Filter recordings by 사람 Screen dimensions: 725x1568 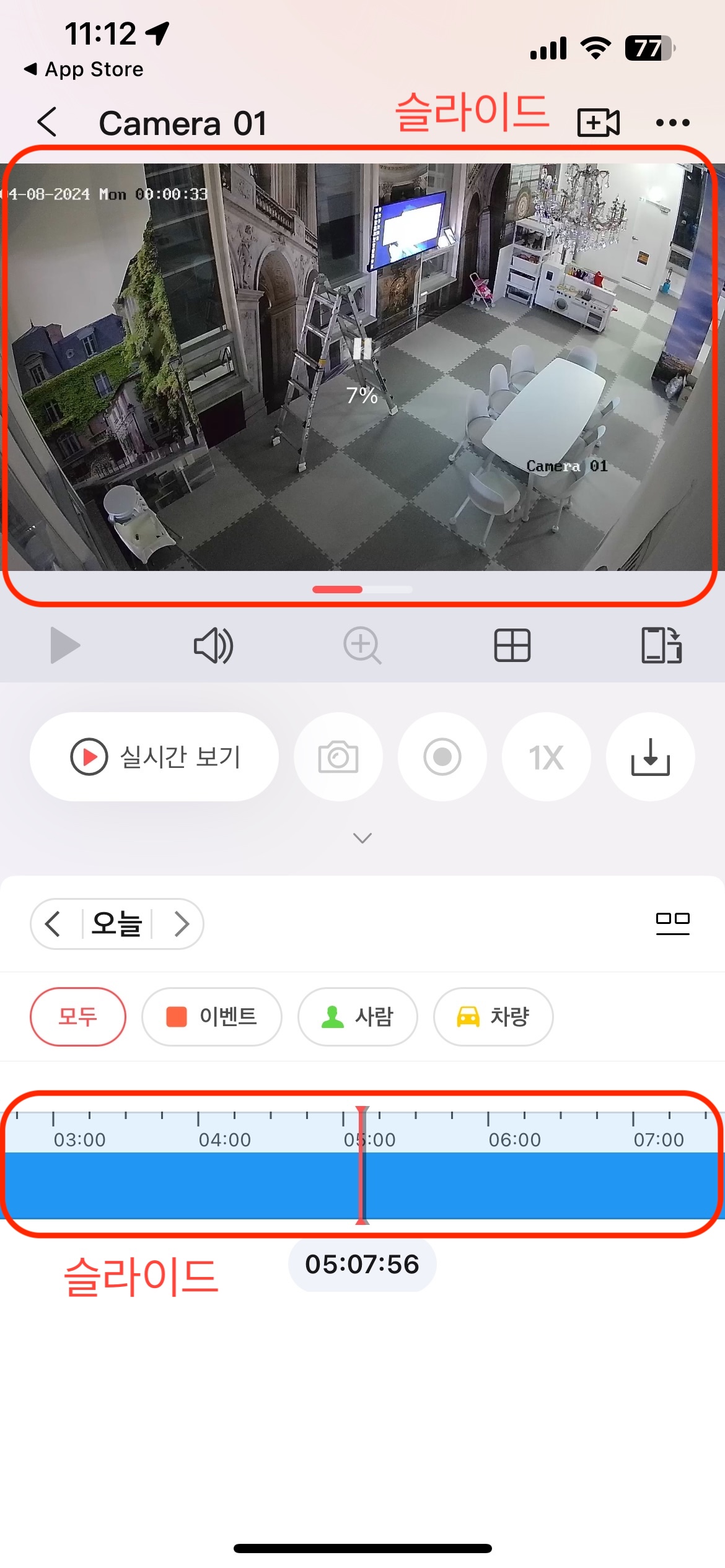tap(358, 1017)
